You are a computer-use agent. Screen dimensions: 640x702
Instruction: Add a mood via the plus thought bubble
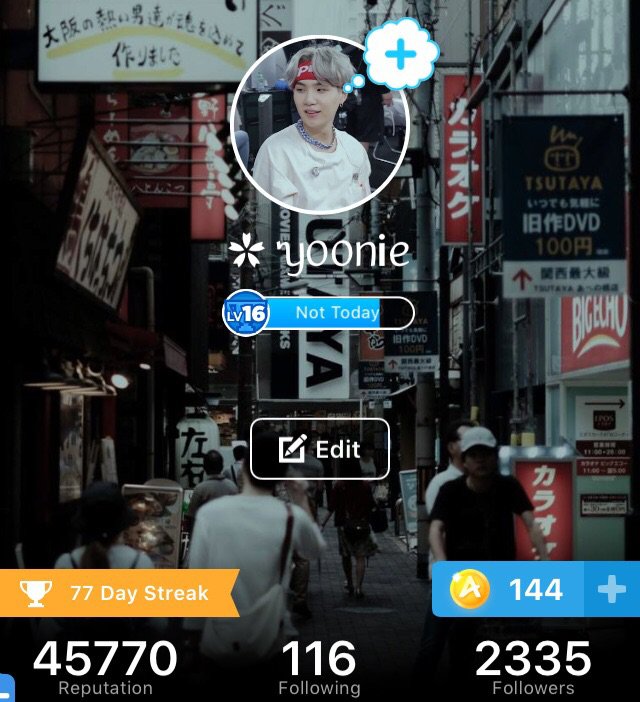coord(400,53)
